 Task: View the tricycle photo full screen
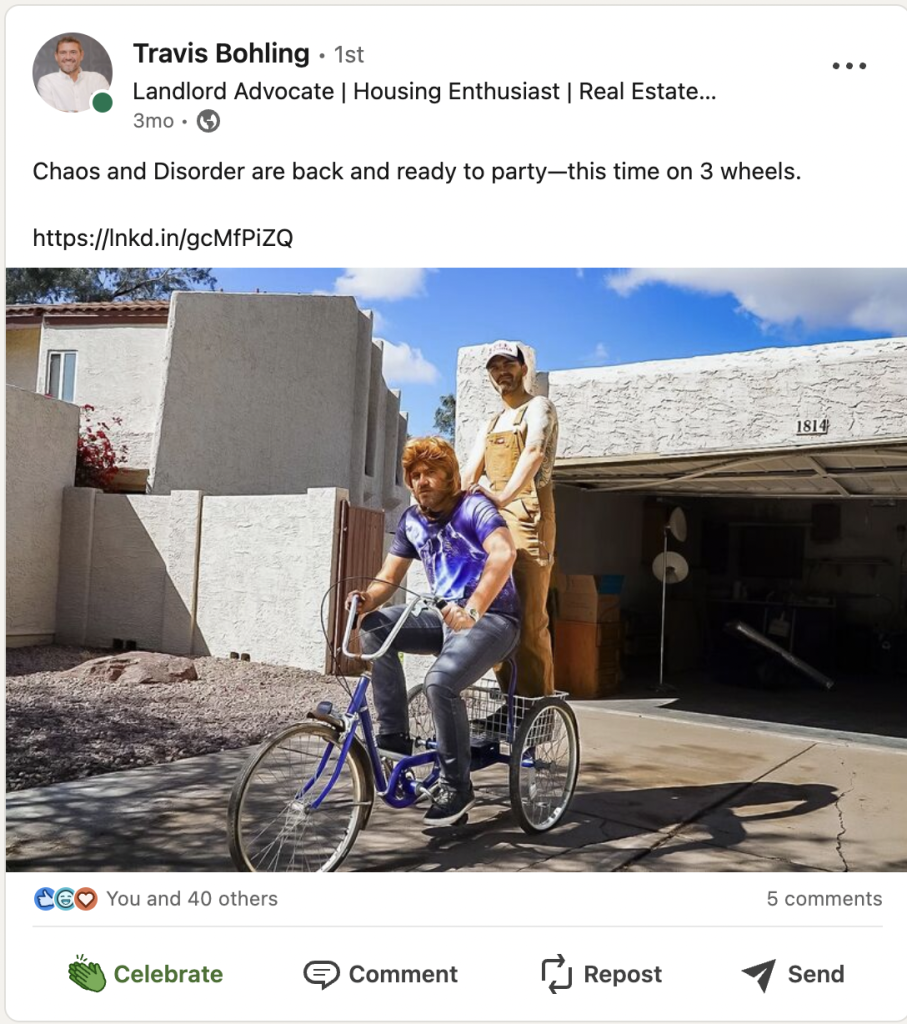pos(456,570)
